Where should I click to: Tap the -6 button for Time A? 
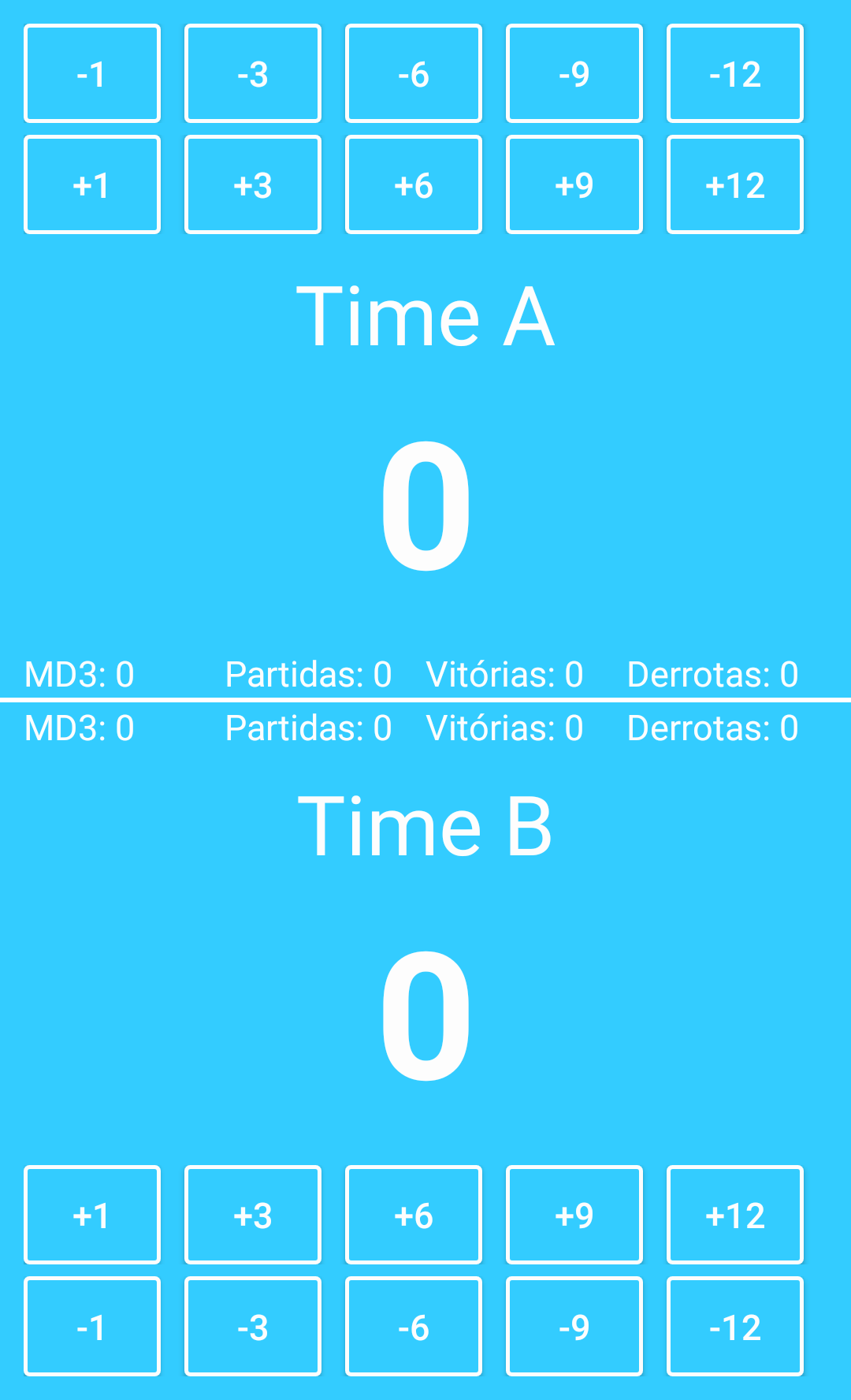pyautogui.click(x=414, y=73)
